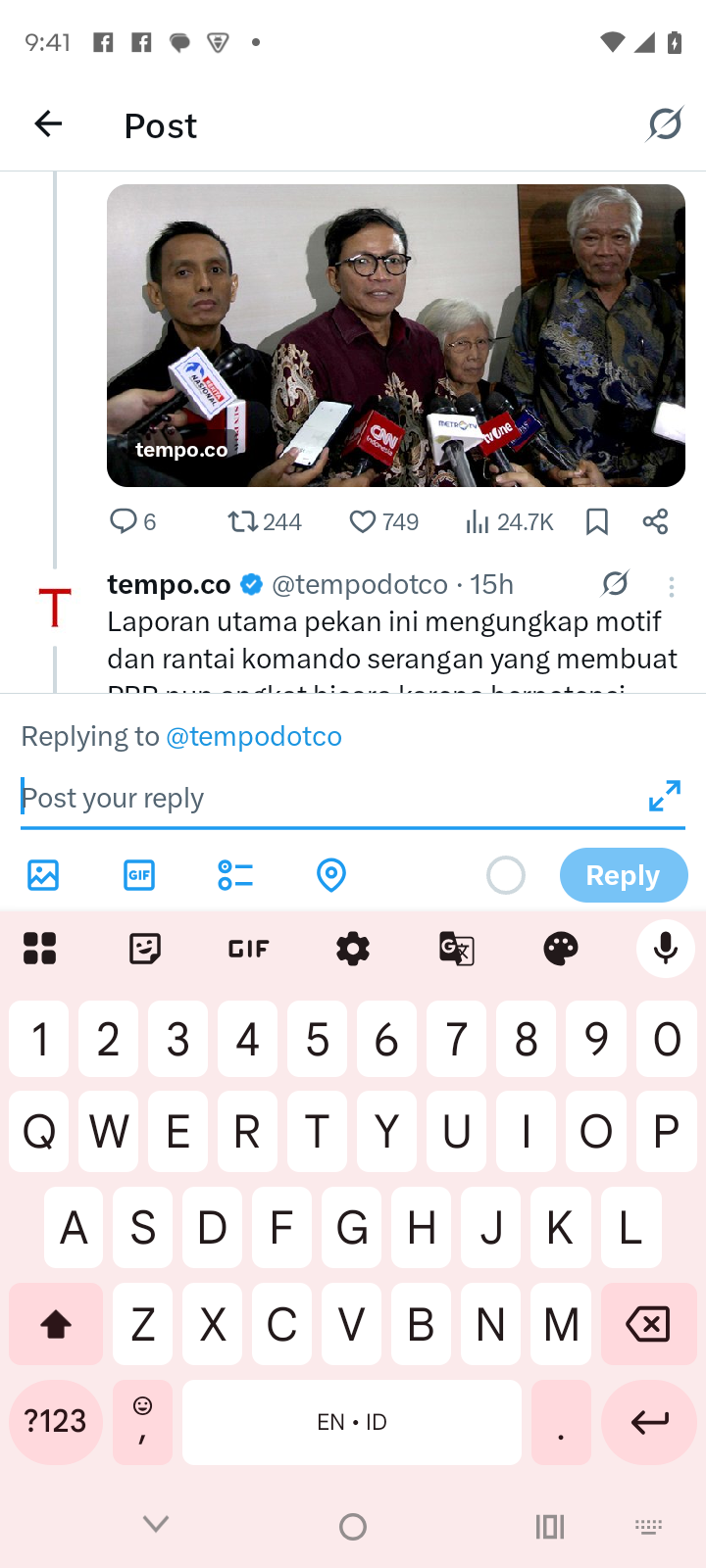Create a poll in the reply
Viewport: 706px width, 1568px height.
tap(235, 874)
